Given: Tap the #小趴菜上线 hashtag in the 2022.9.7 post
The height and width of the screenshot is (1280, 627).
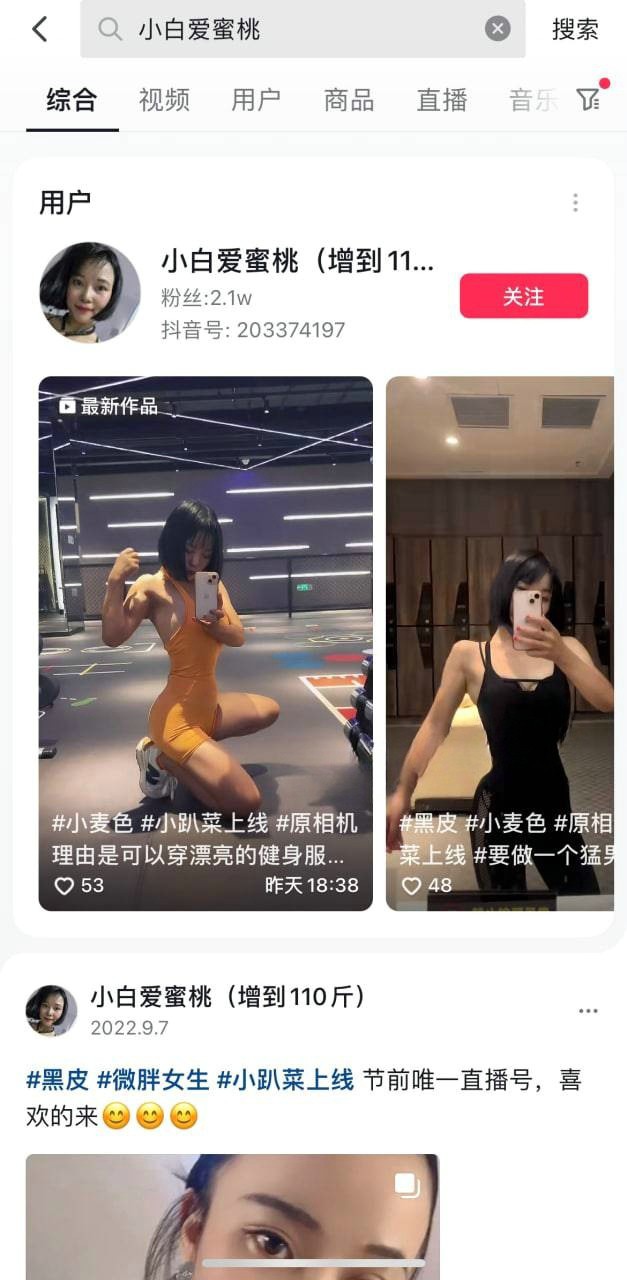Looking at the screenshot, I should (285, 1080).
